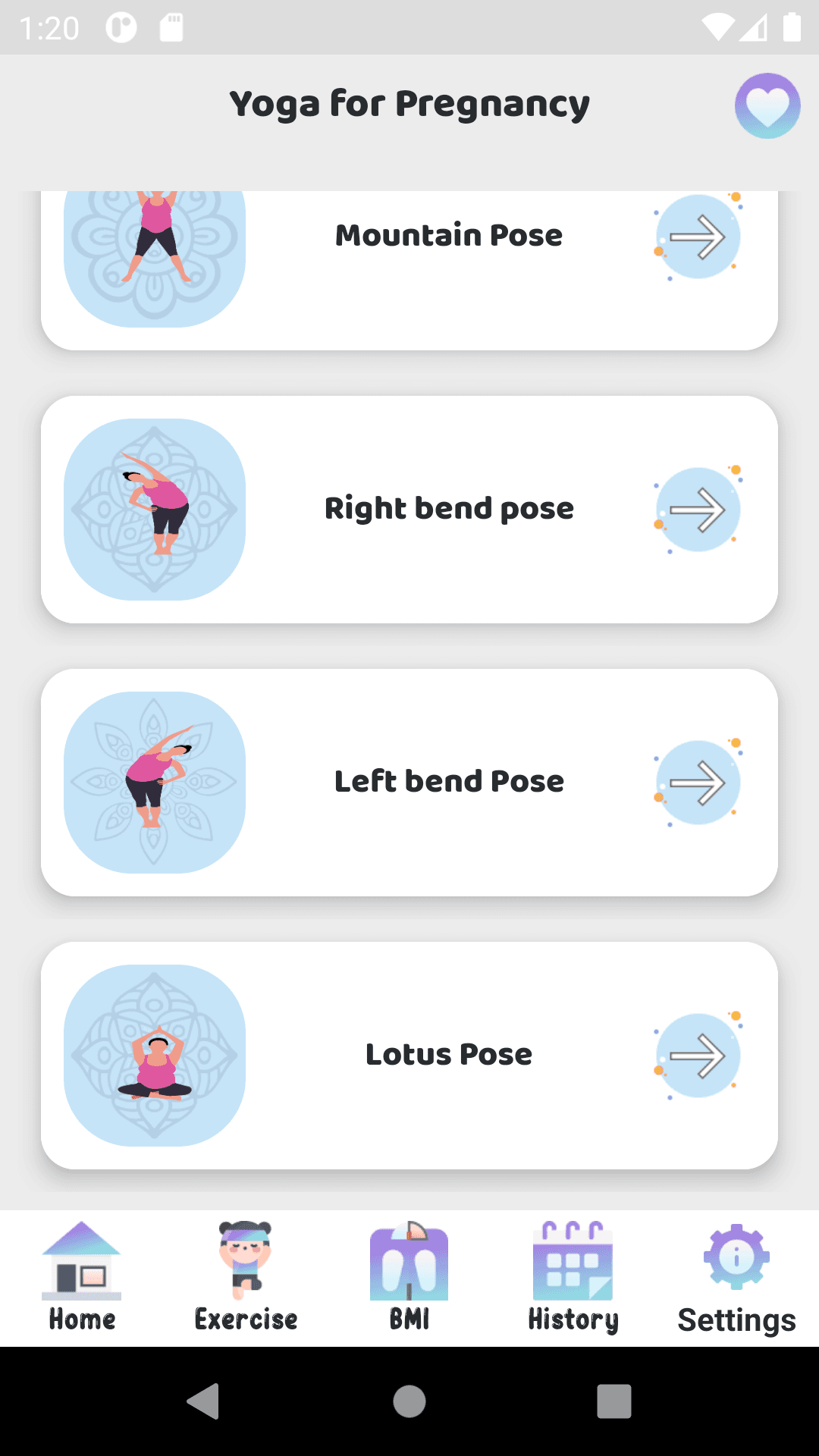Tap the Left bend Pose thumbnail image
Image resolution: width=819 pixels, height=1456 pixels.
click(x=155, y=781)
